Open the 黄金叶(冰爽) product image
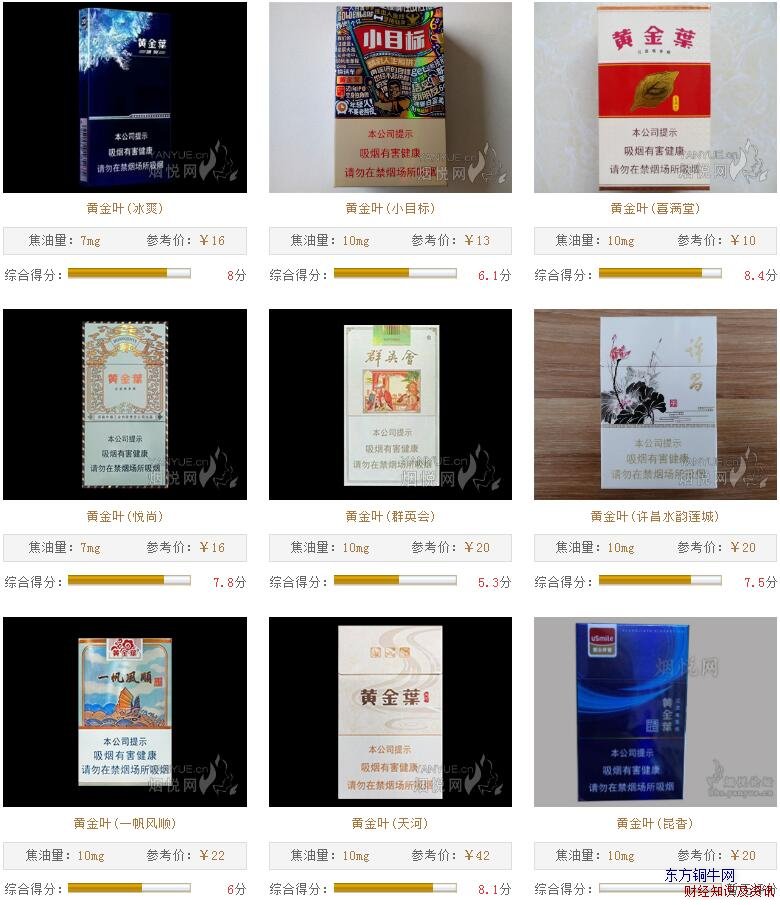 point(125,97)
